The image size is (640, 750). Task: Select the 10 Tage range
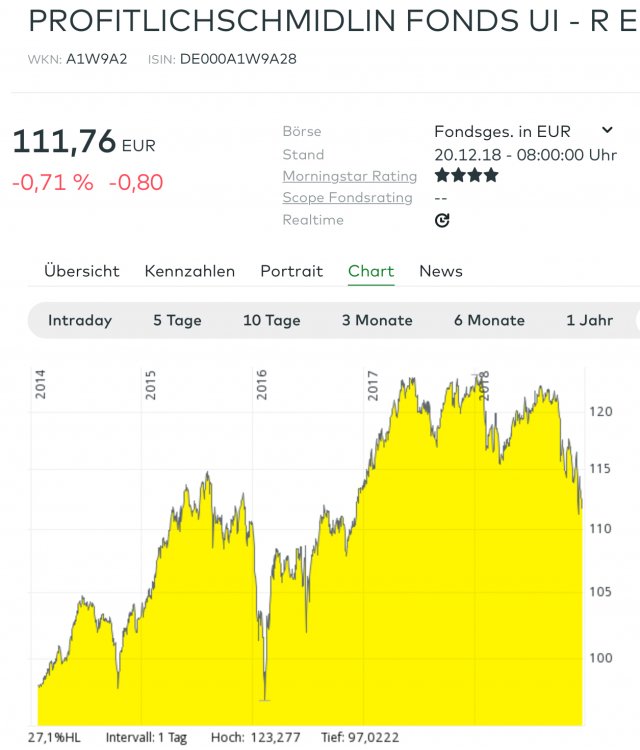coord(271,320)
